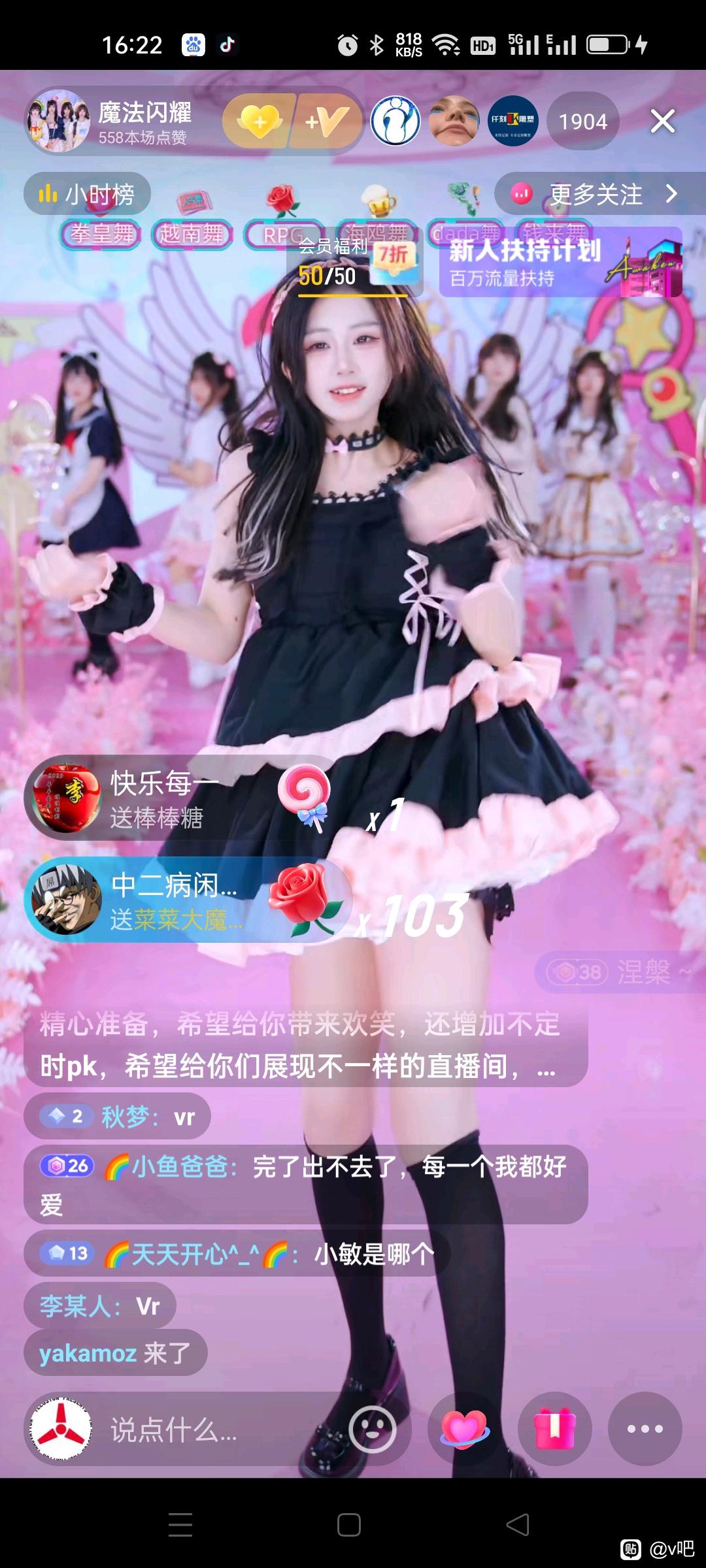The height and width of the screenshot is (1568, 706).
Task: Select the 拳皇舞 dance tag
Action: 101,234
